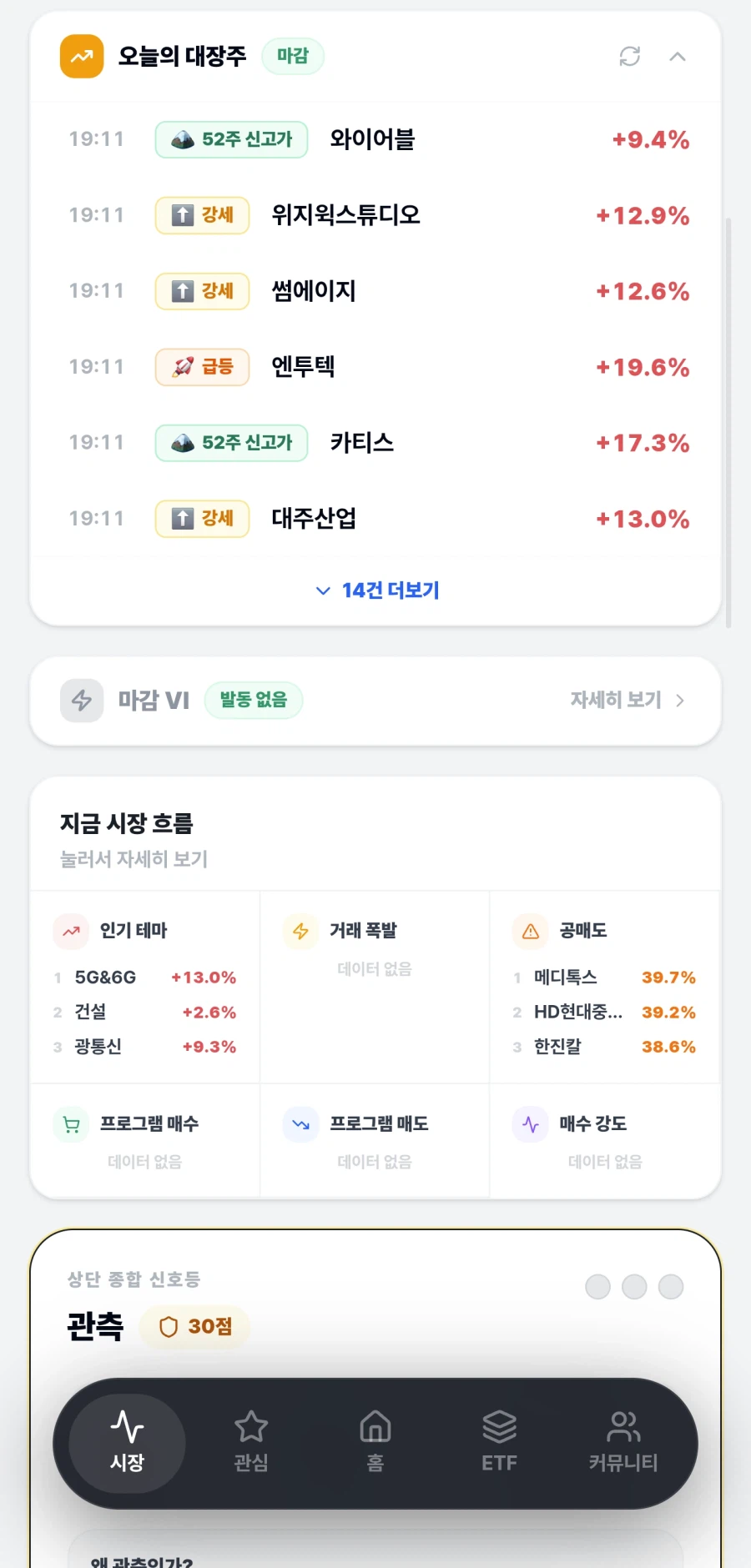The height and width of the screenshot is (1568, 751).
Task: Tap the 30점 shield badge next to 관측
Action: coord(194,1326)
